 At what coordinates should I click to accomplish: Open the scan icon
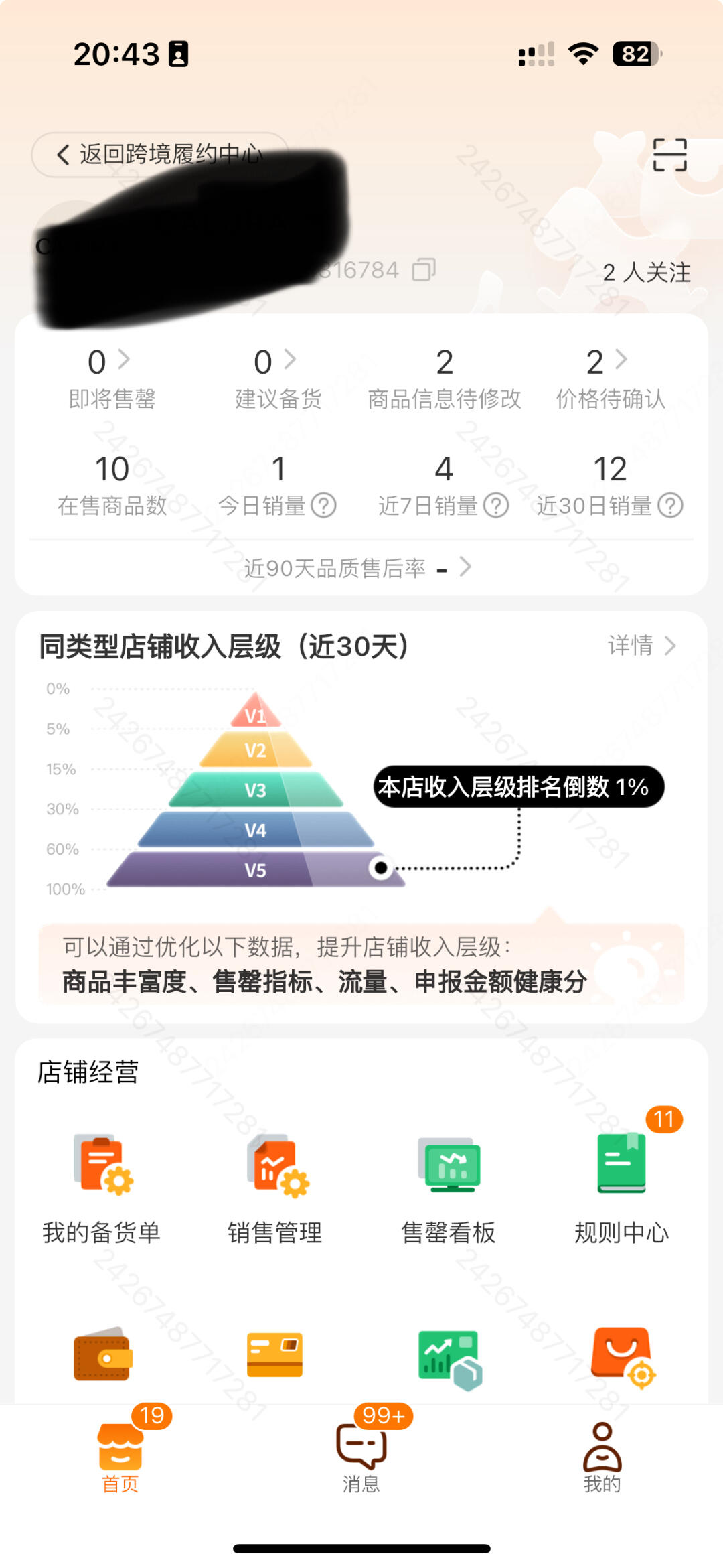[x=669, y=155]
